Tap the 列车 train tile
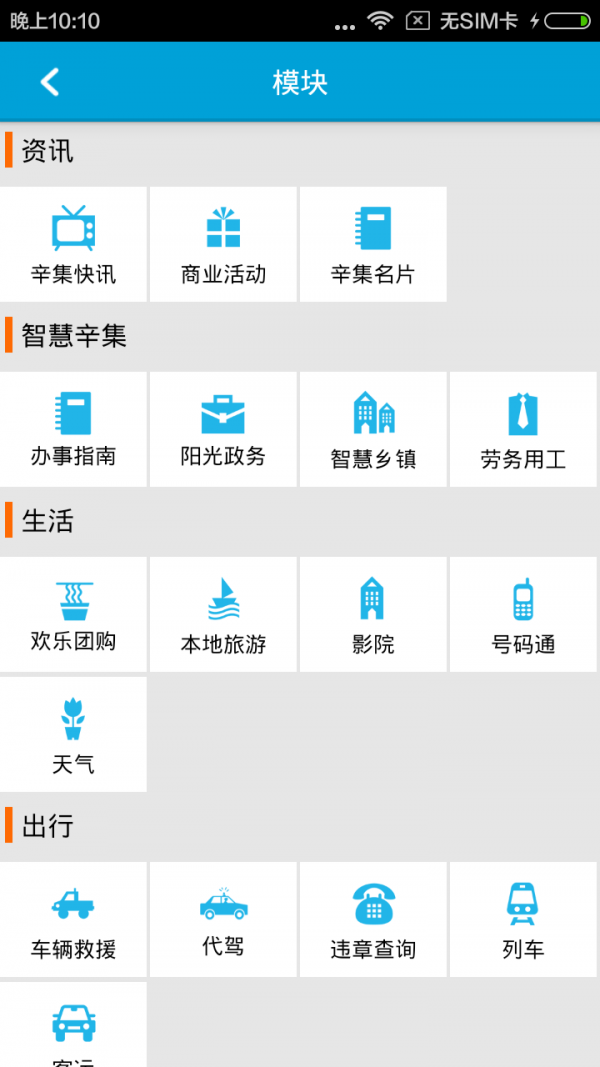This screenshot has height=1067, width=600. [x=523, y=919]
